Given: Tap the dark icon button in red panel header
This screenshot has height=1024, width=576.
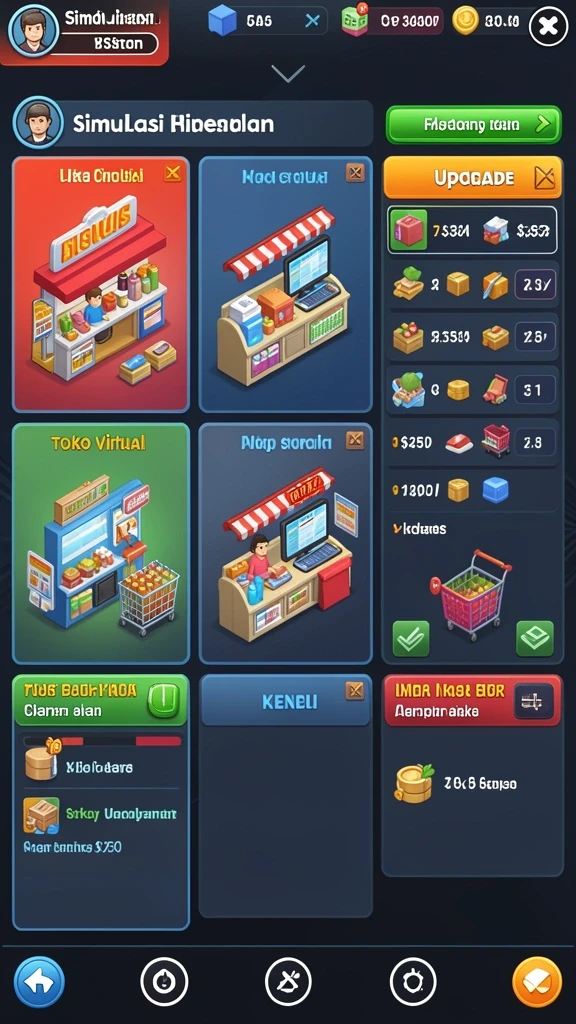Looking at the screenshot, I should [534, 701].
